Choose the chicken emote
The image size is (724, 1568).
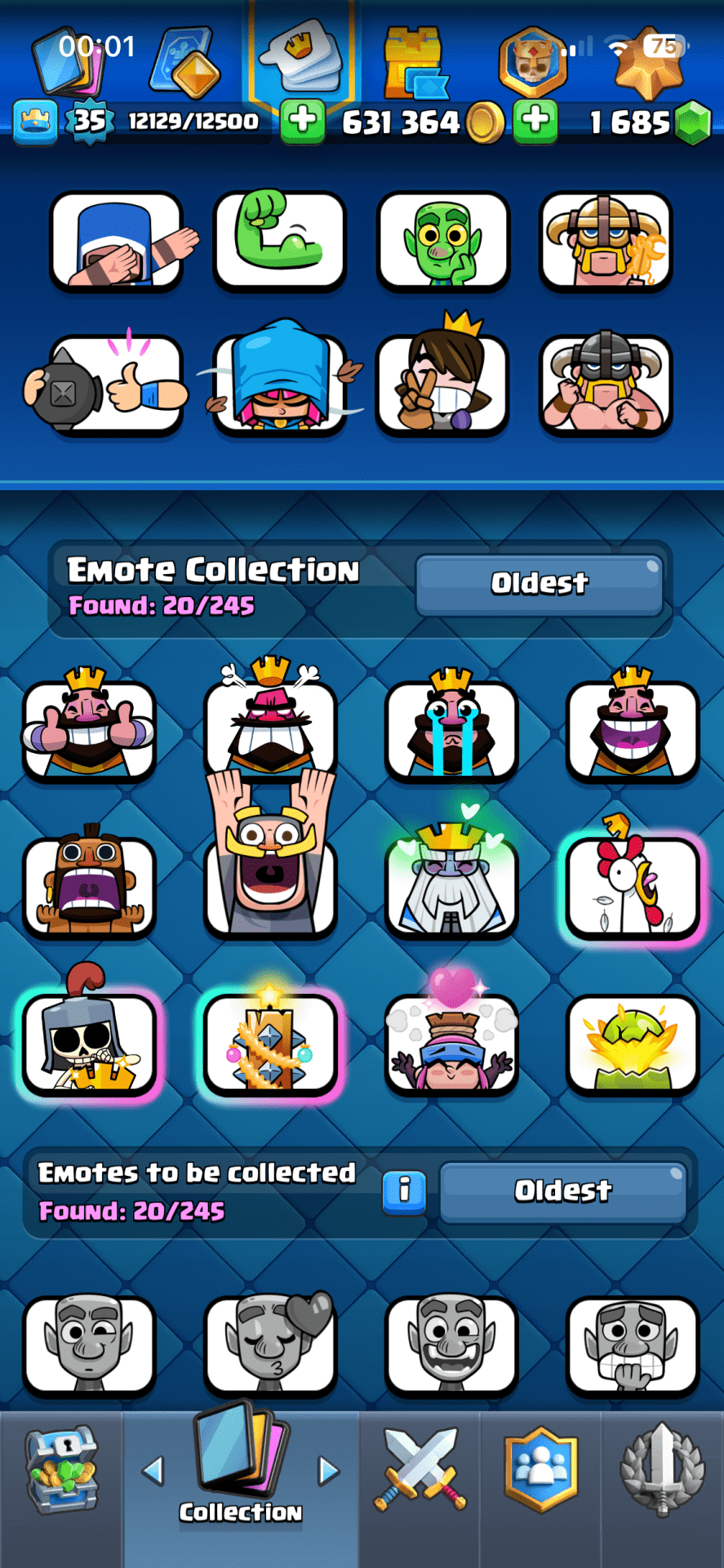click(x=632, y=886)
